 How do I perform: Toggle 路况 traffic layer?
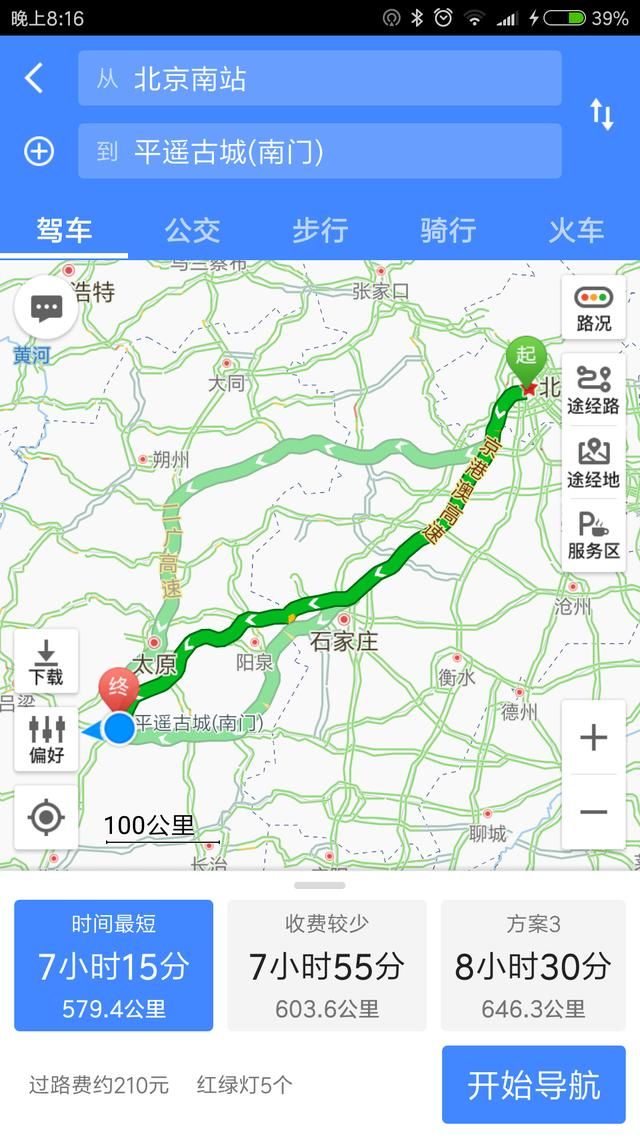point(593,308)
